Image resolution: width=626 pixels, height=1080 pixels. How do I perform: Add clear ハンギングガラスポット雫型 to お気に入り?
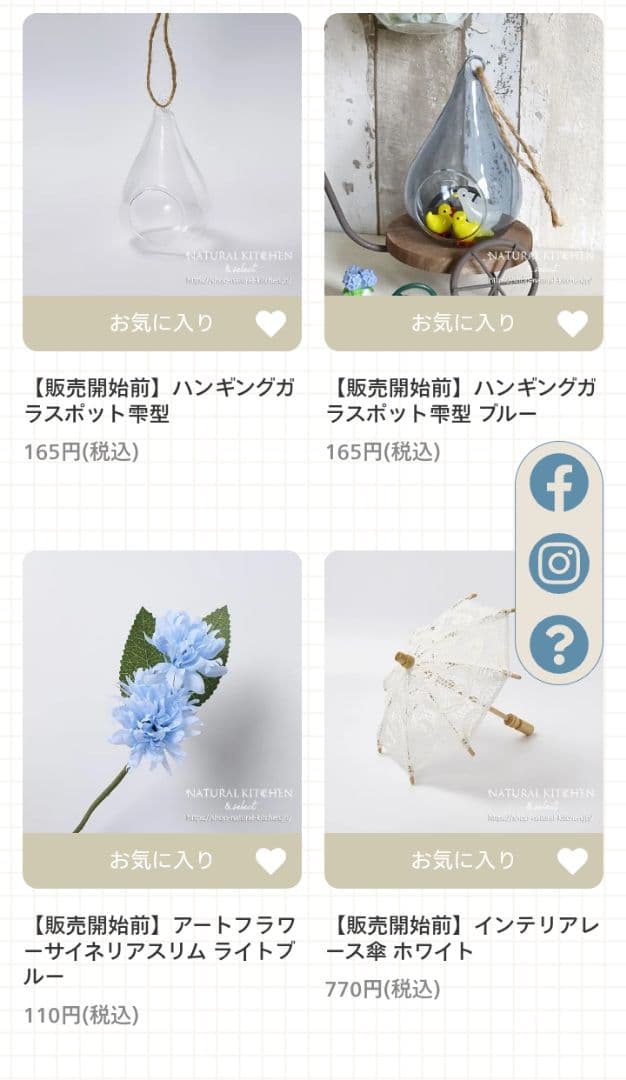(162, 324)
